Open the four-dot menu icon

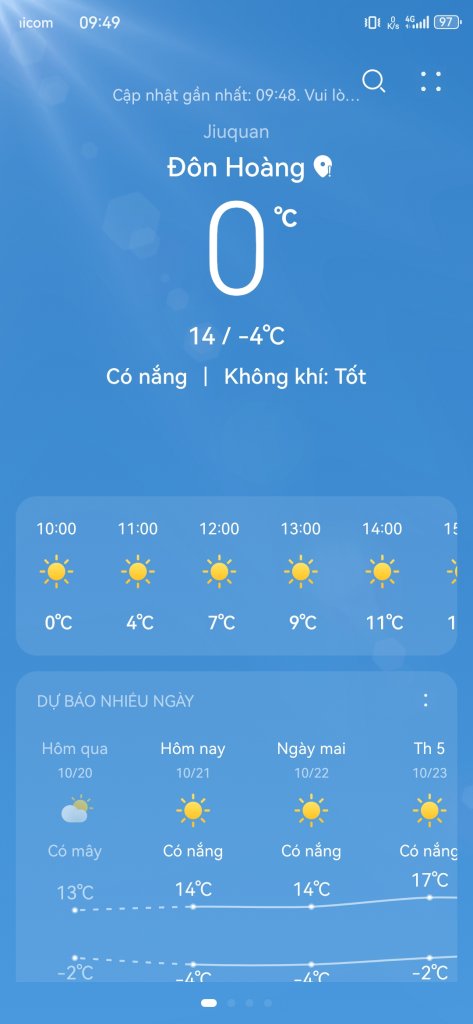click(x=431, y=82)
